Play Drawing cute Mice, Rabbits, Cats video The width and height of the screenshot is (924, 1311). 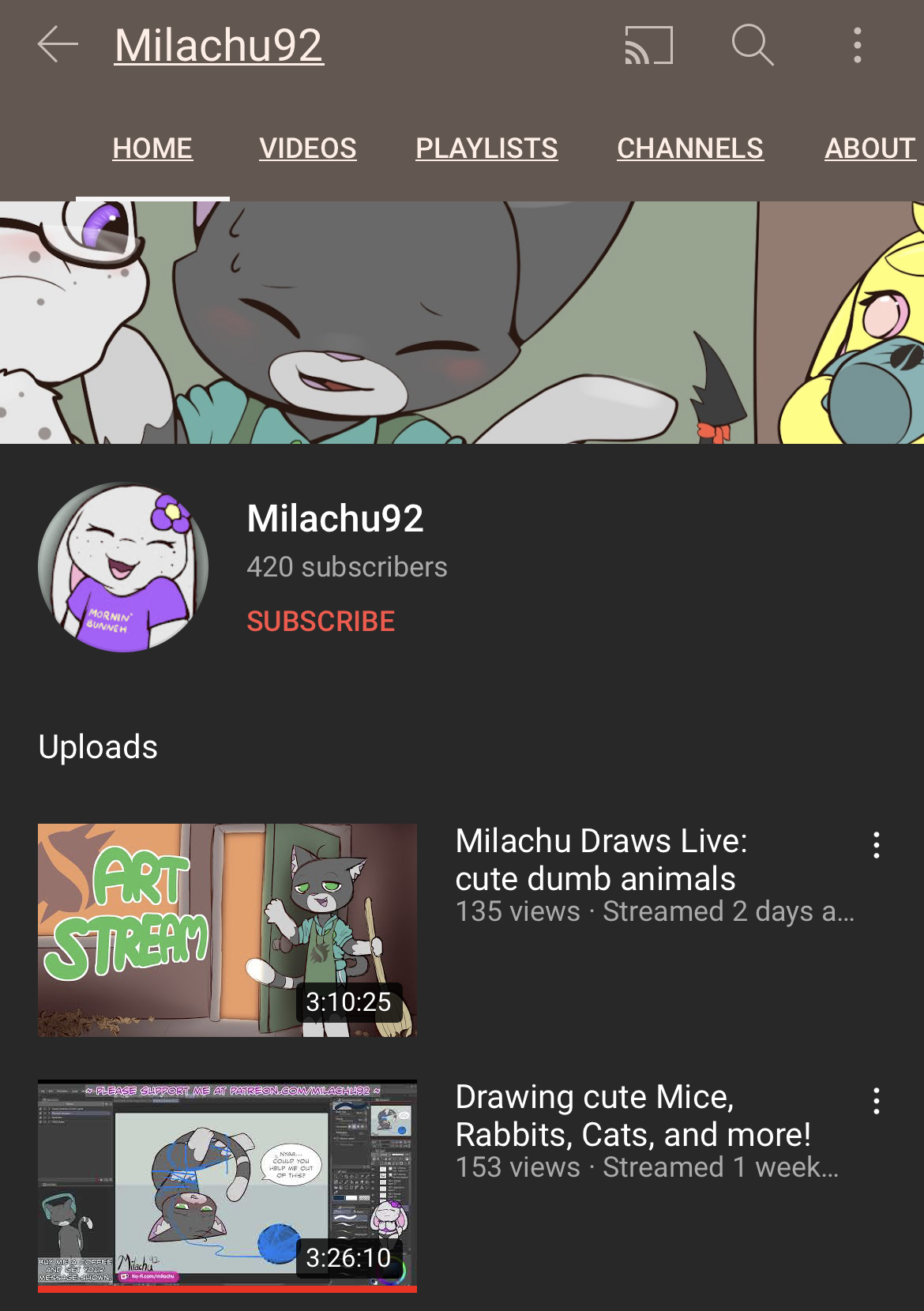pyautogui.click(x=227, y=1185)
